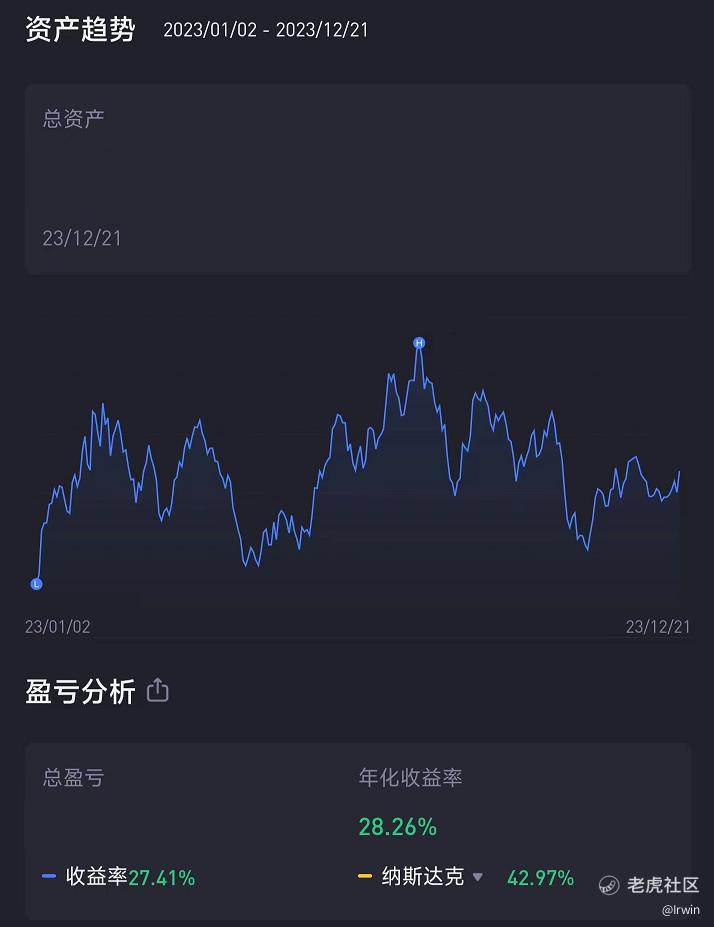Expand the 纳斯达克 benchmark dropdown
The width and height of the screenshot is (714, 927).
pyautogui.click(x=477, y=878)
